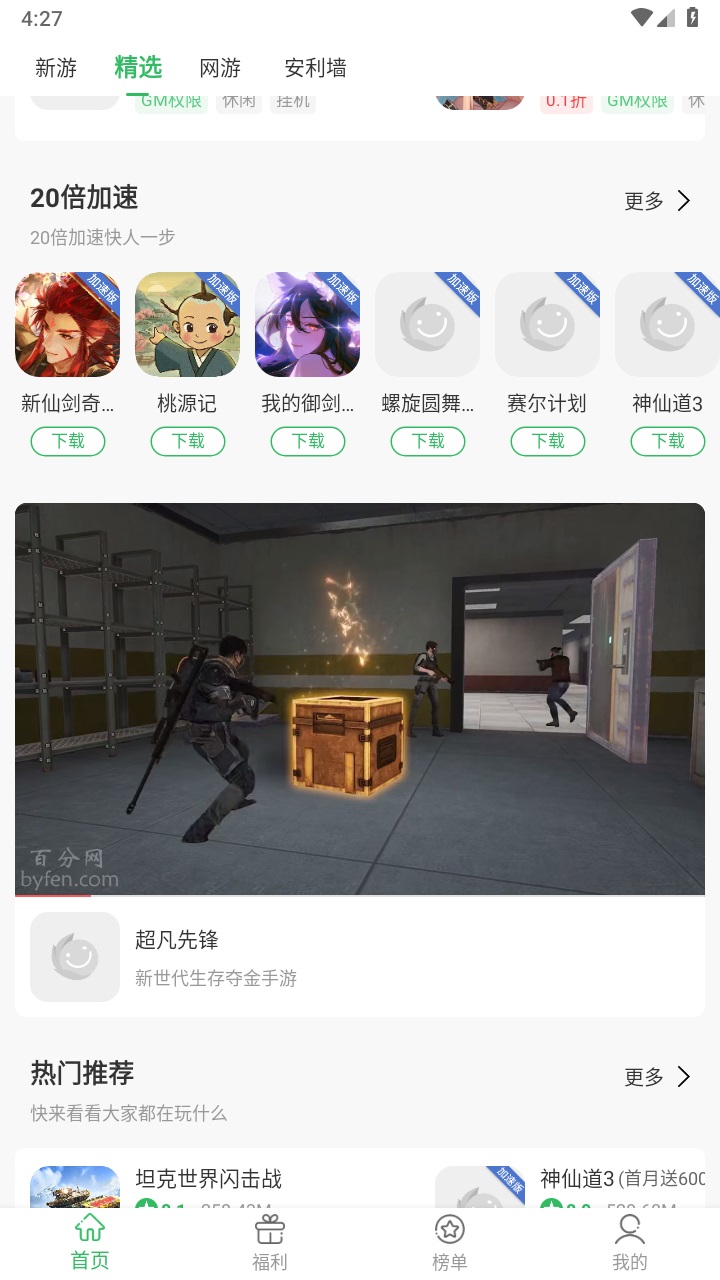
Task: Select the 网游 top tab
Action: point(220,68)
